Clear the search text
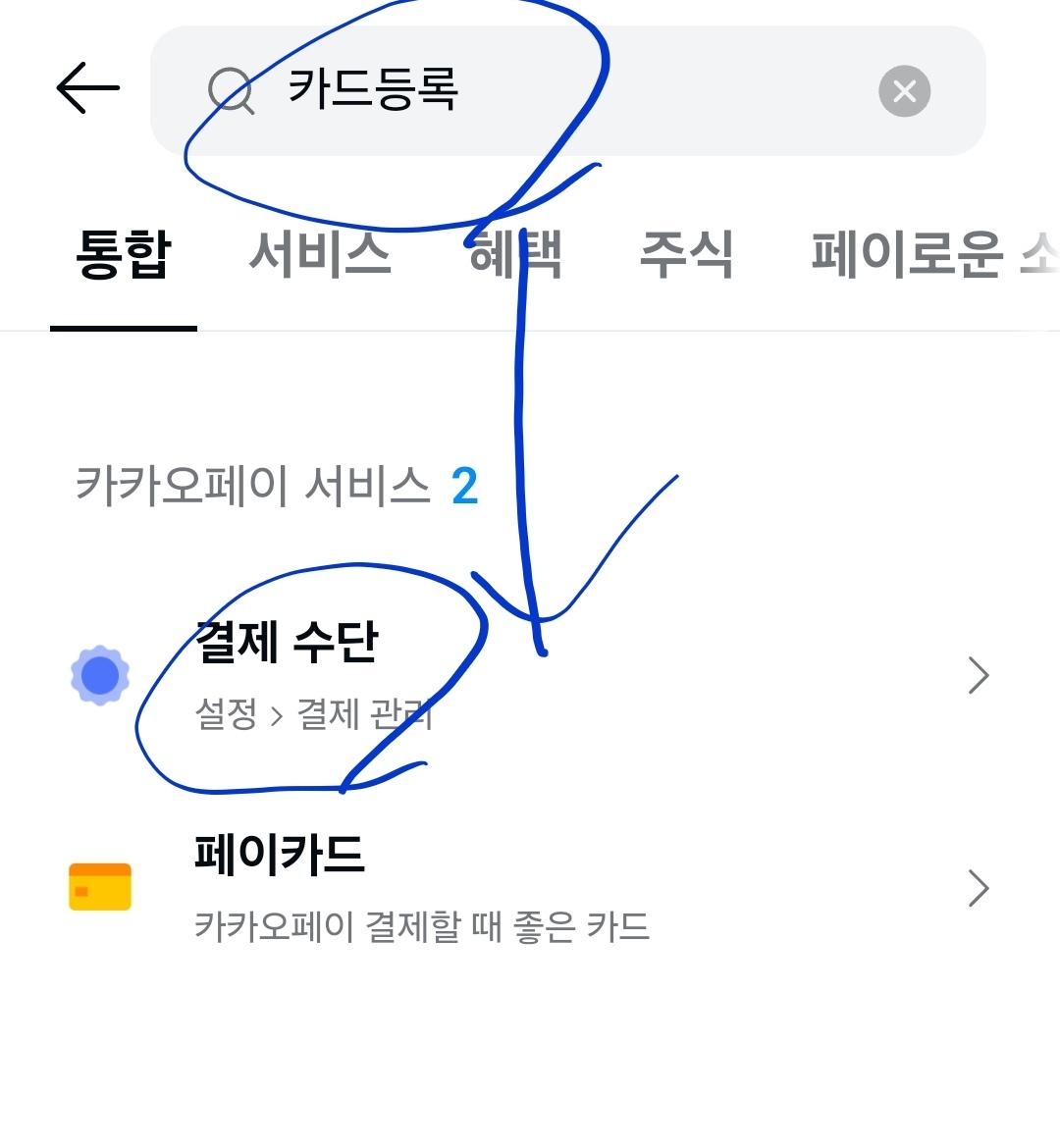The image size is (1060, 1148). 904,91
